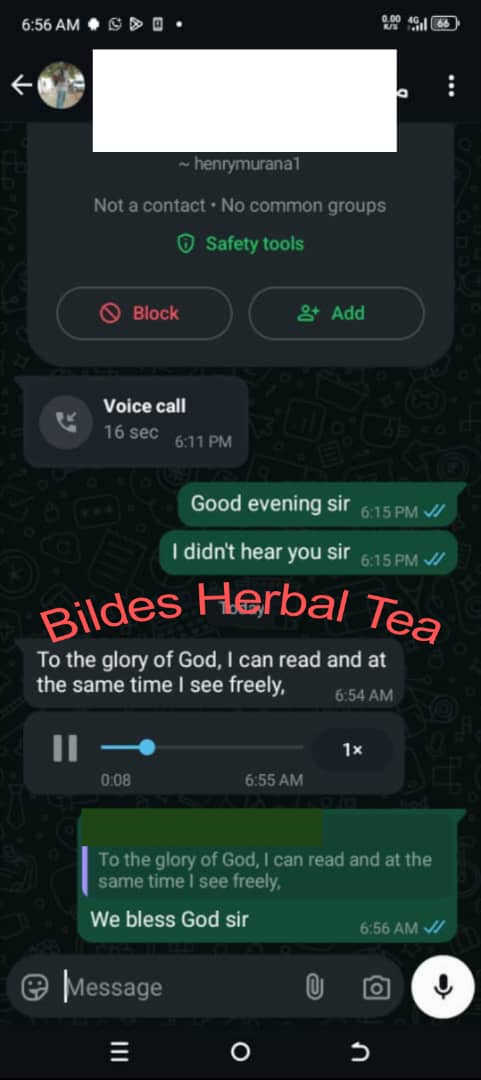Block this unknown contact
The height and width of the screenshot is (1080, 481).
pyautogui.click(x=144, y=313)
